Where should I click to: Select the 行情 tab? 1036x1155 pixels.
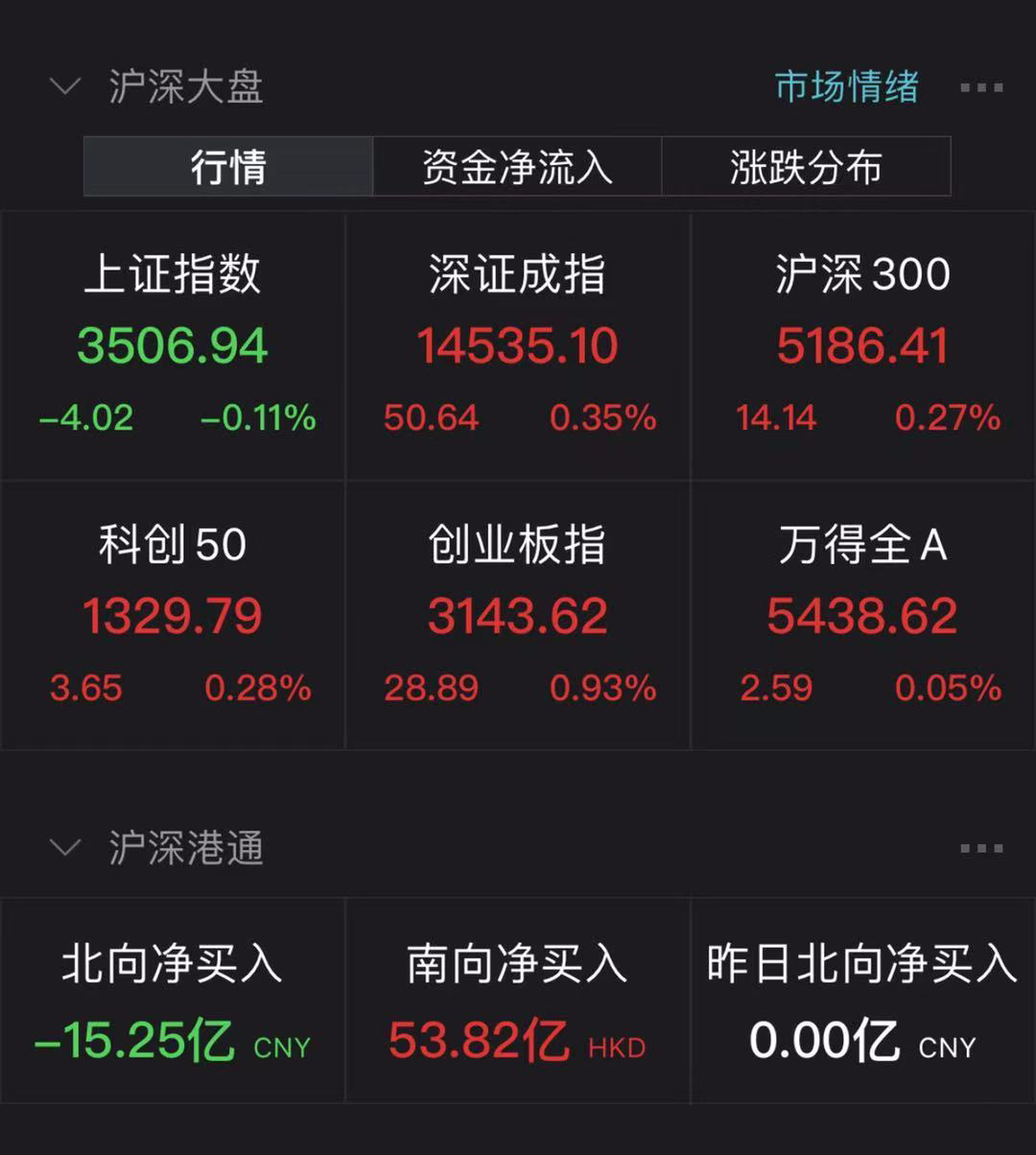click(228, 167)
